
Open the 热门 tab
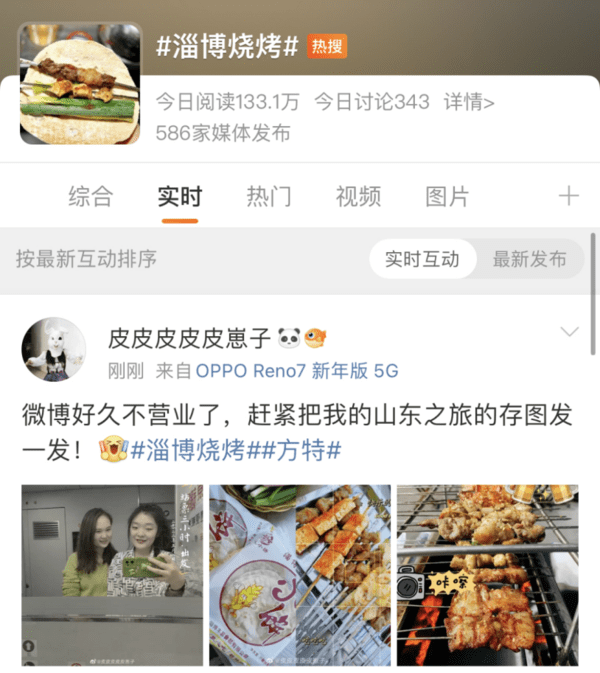pyautogui.click(x=268, y=196)
